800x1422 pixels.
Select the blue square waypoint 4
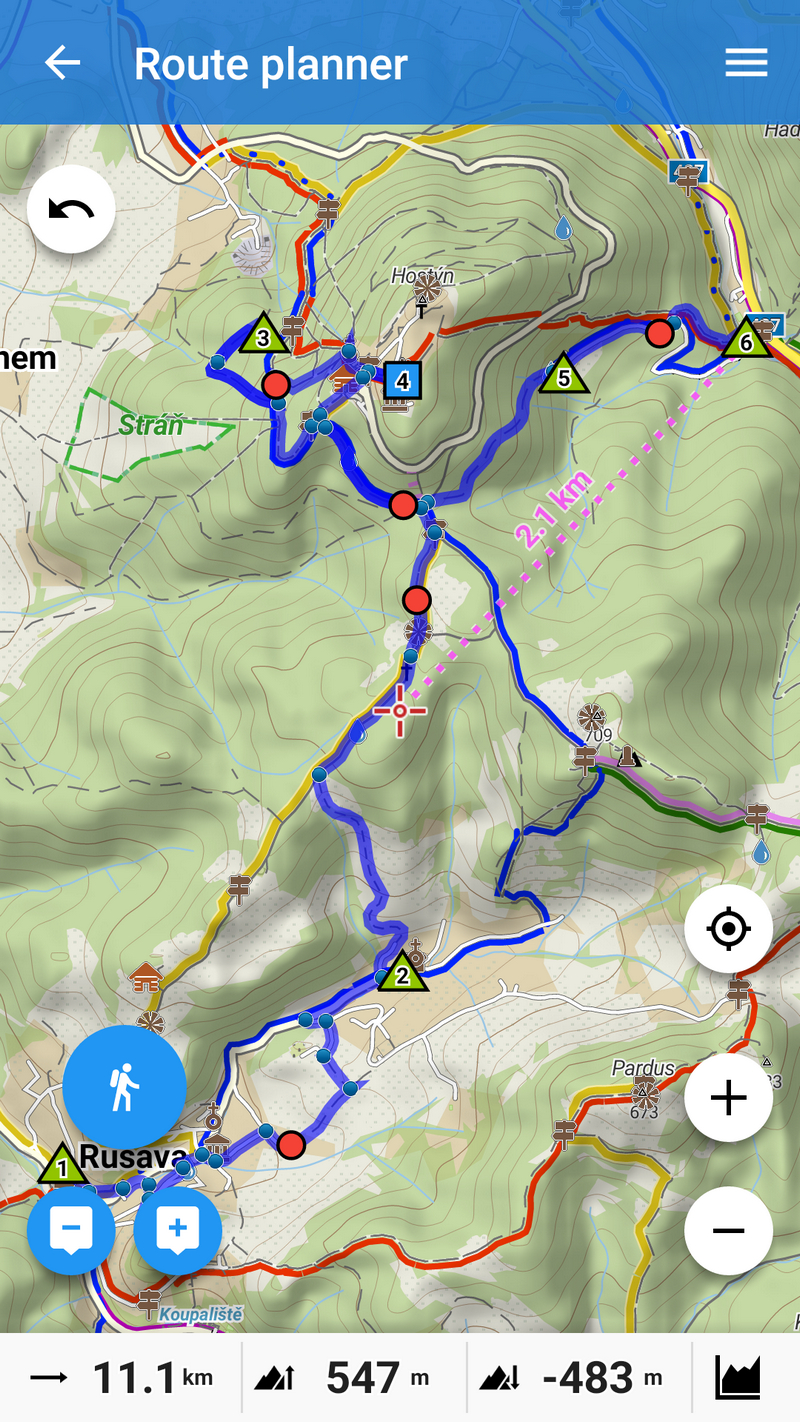(x=402, y=380)
